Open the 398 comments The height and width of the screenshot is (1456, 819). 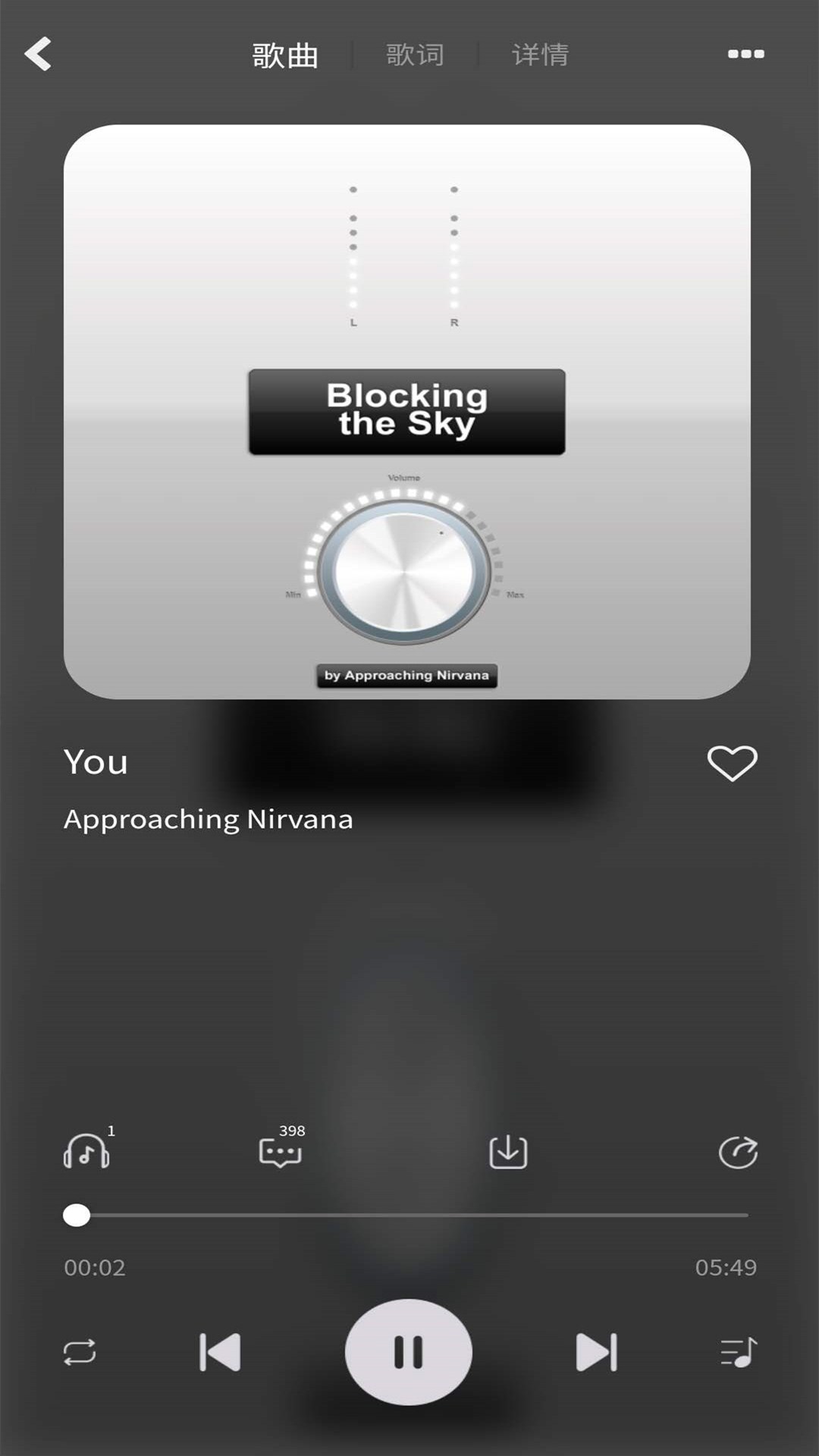coord(281,1151)
